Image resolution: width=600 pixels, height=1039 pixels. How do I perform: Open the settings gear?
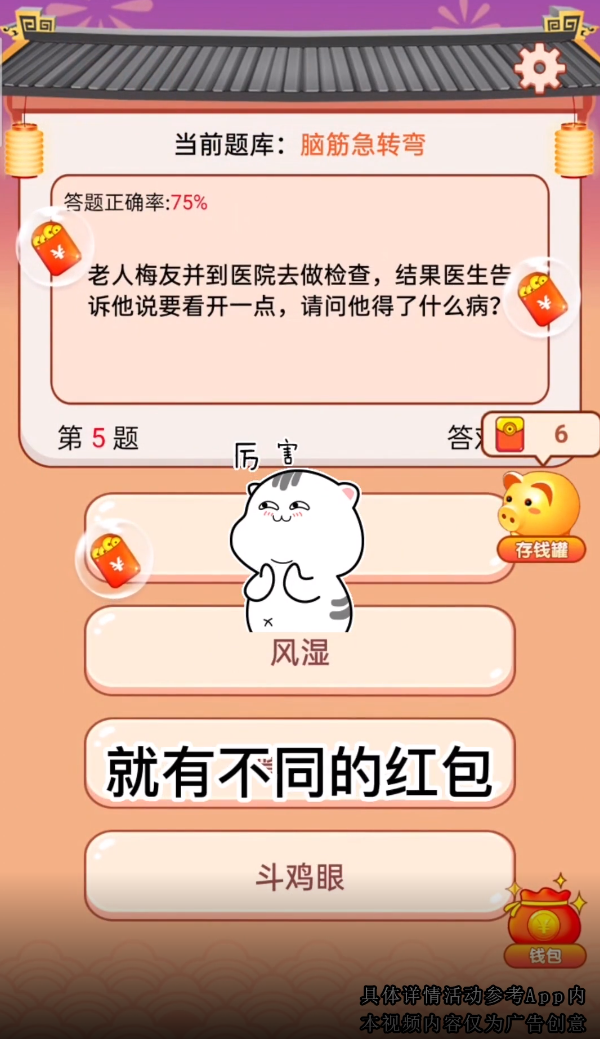point(539,66)
